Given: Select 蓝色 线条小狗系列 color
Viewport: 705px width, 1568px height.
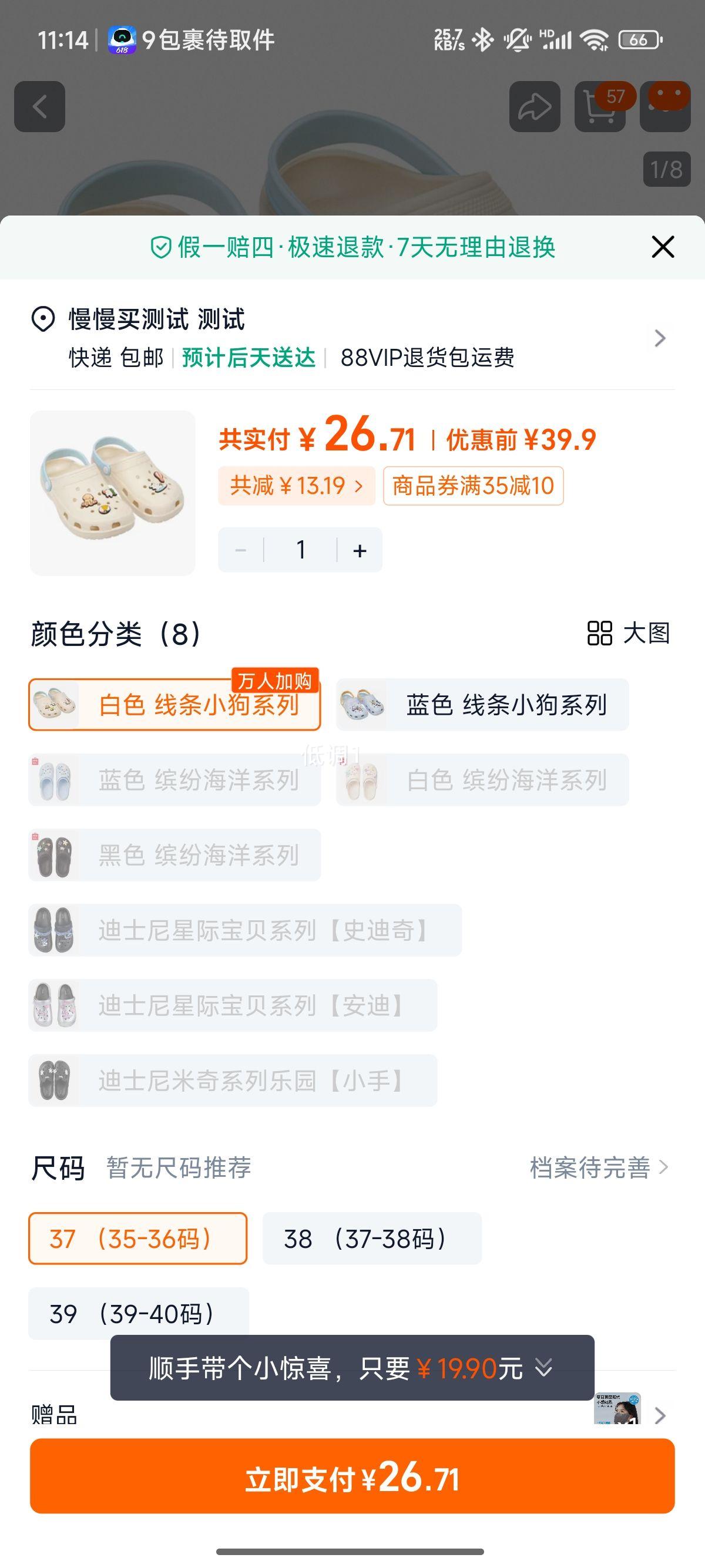Looking at the screenshot, I should [482, 705].
